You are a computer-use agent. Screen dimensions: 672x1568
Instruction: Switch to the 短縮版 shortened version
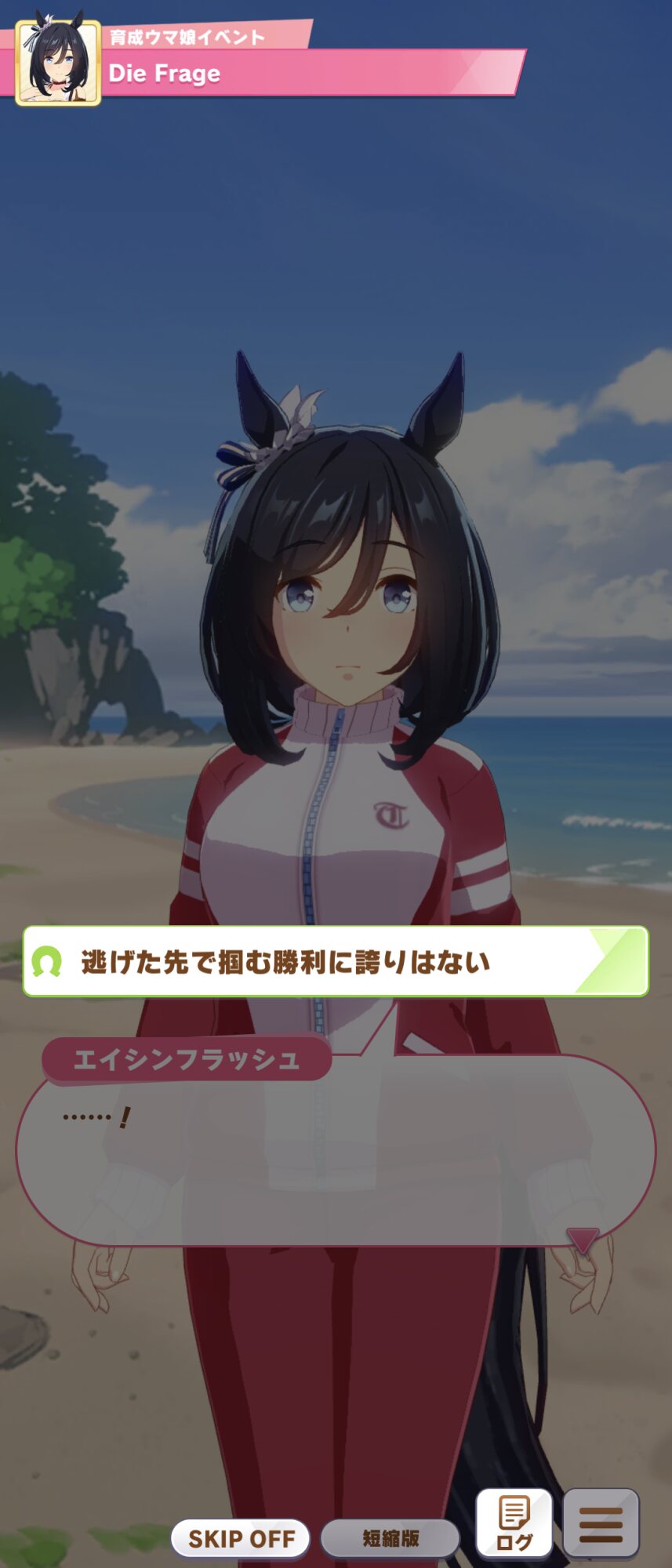(x=390, y=1538)
